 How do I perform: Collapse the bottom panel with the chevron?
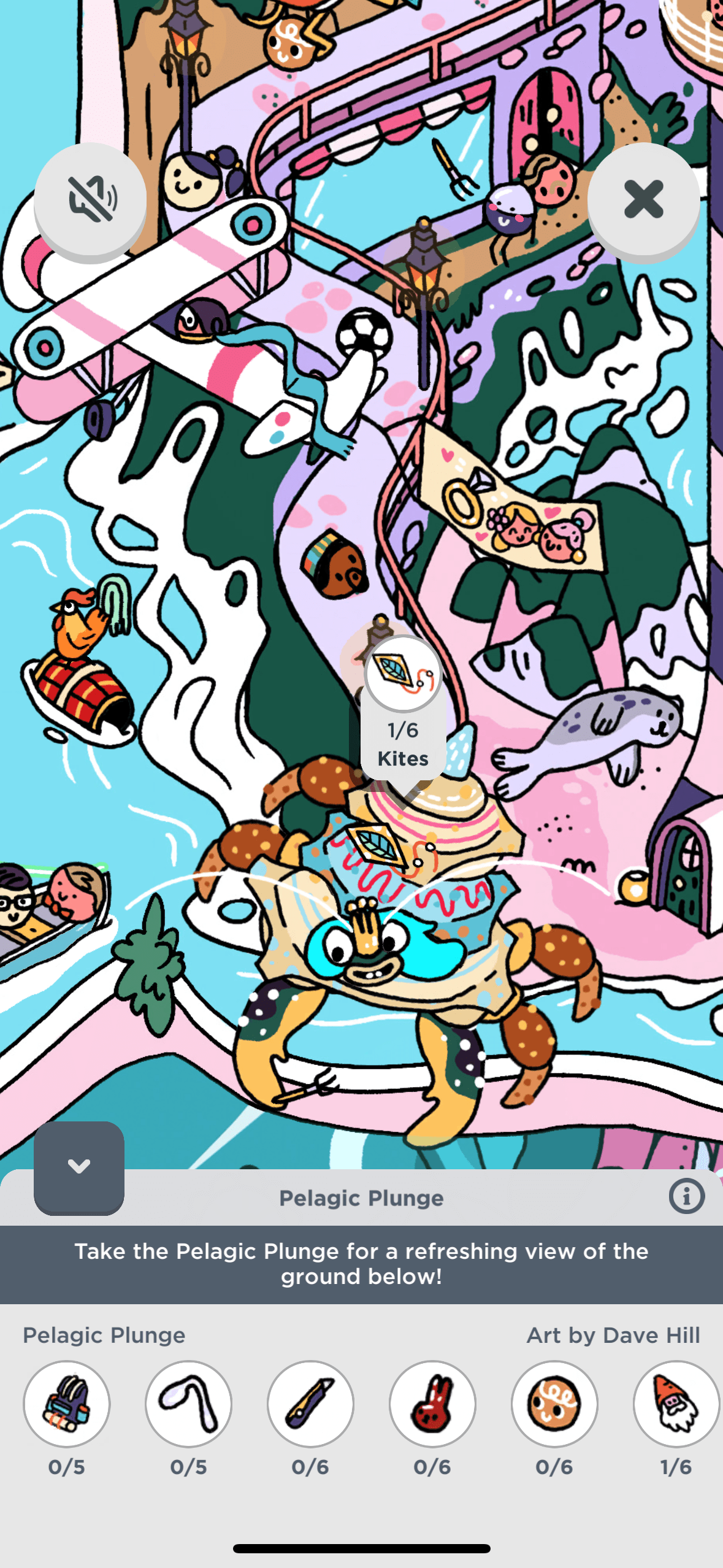79,1167
